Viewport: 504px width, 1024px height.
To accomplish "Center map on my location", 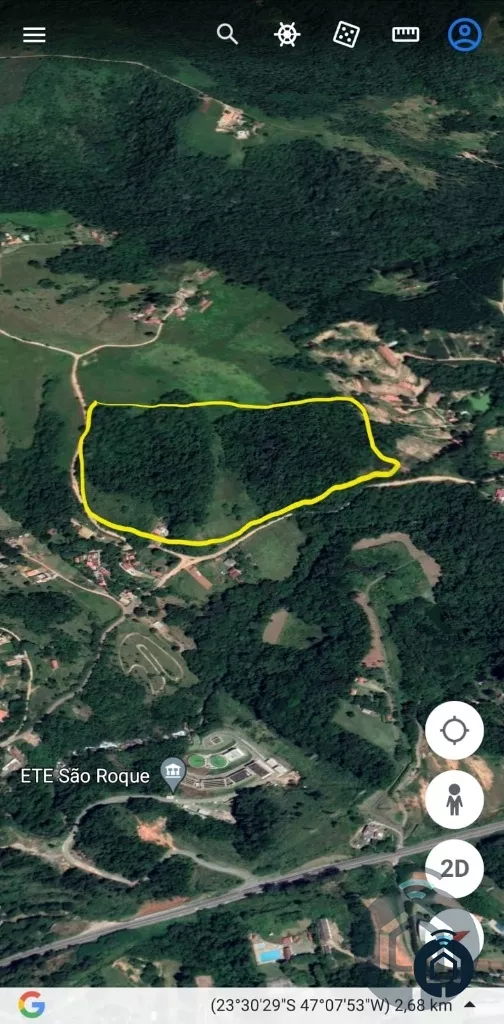I will pos(454,730).
